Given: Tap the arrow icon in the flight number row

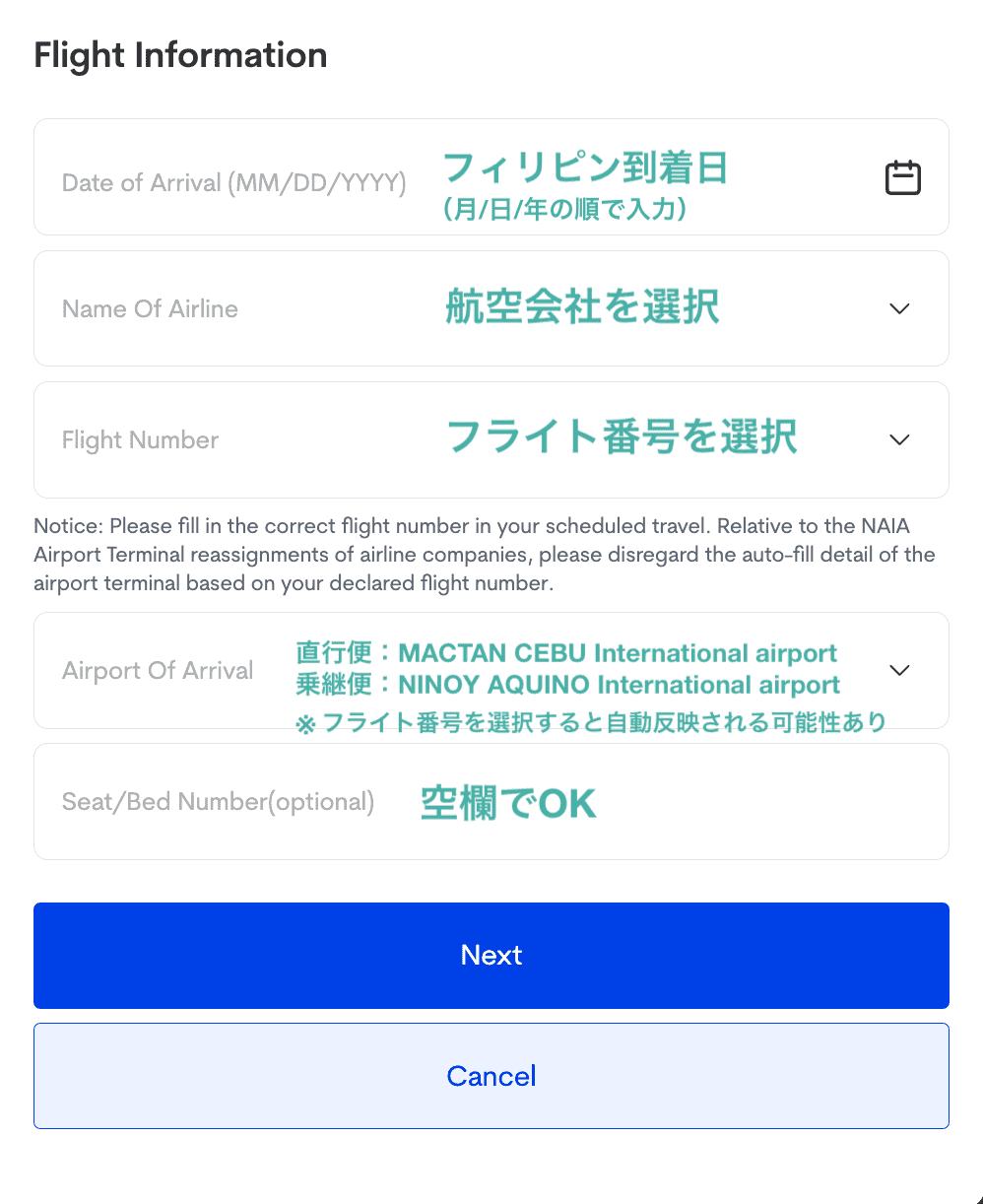Looking at the screenshot, I should (899, 439).
